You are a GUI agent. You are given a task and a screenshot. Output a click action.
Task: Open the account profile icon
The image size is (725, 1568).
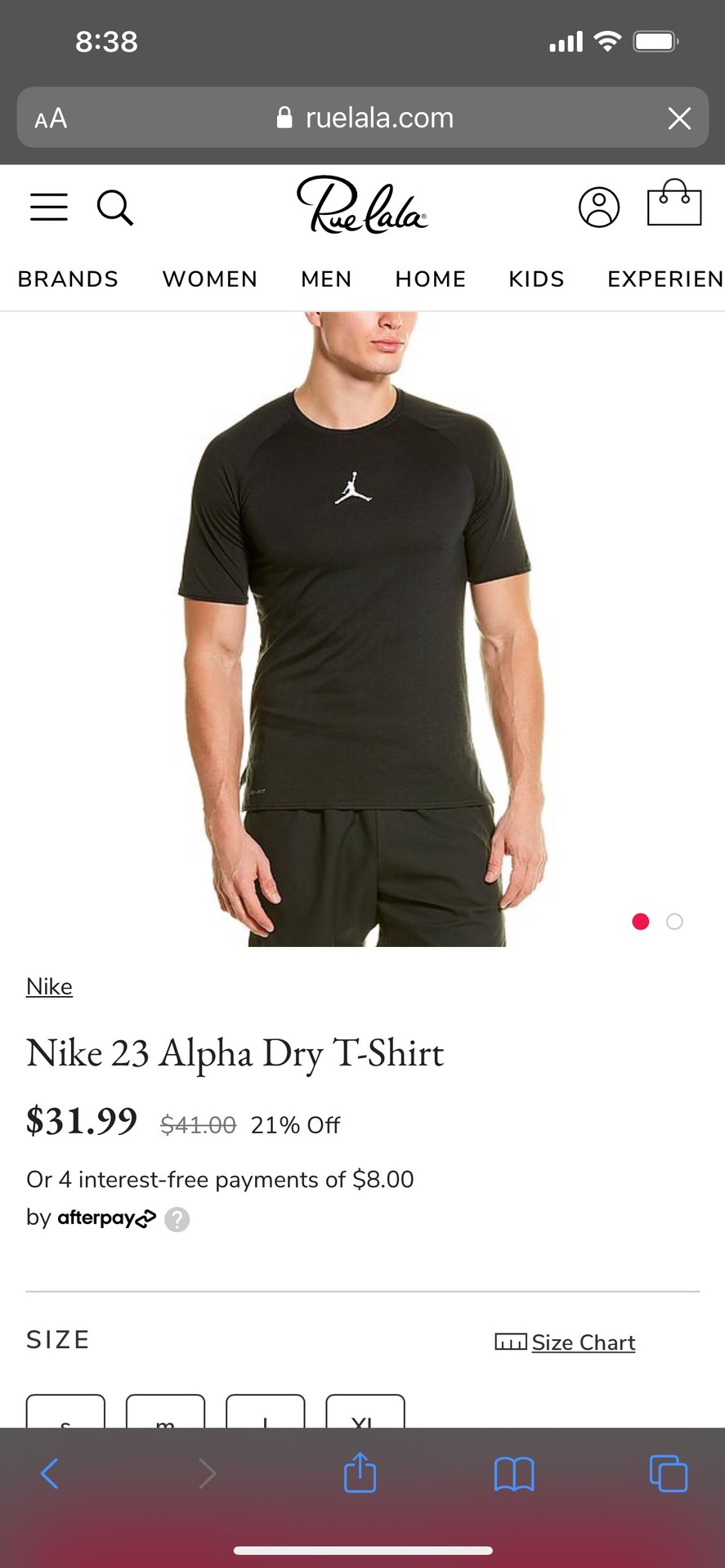[x=599, y=207]
